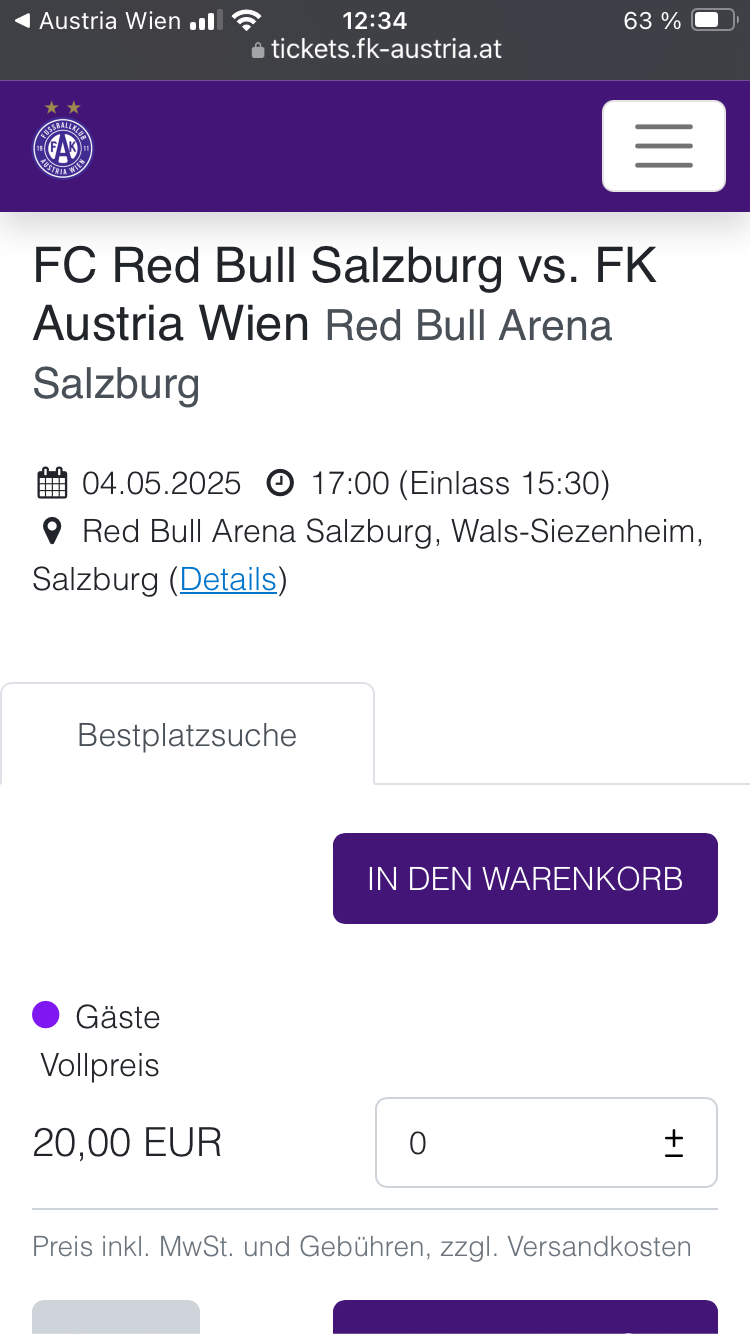The width and height of the screenshot is (750, 1334).
Task: Select the Bestplatzsuche tab
Action: click(x=187, y=735)
